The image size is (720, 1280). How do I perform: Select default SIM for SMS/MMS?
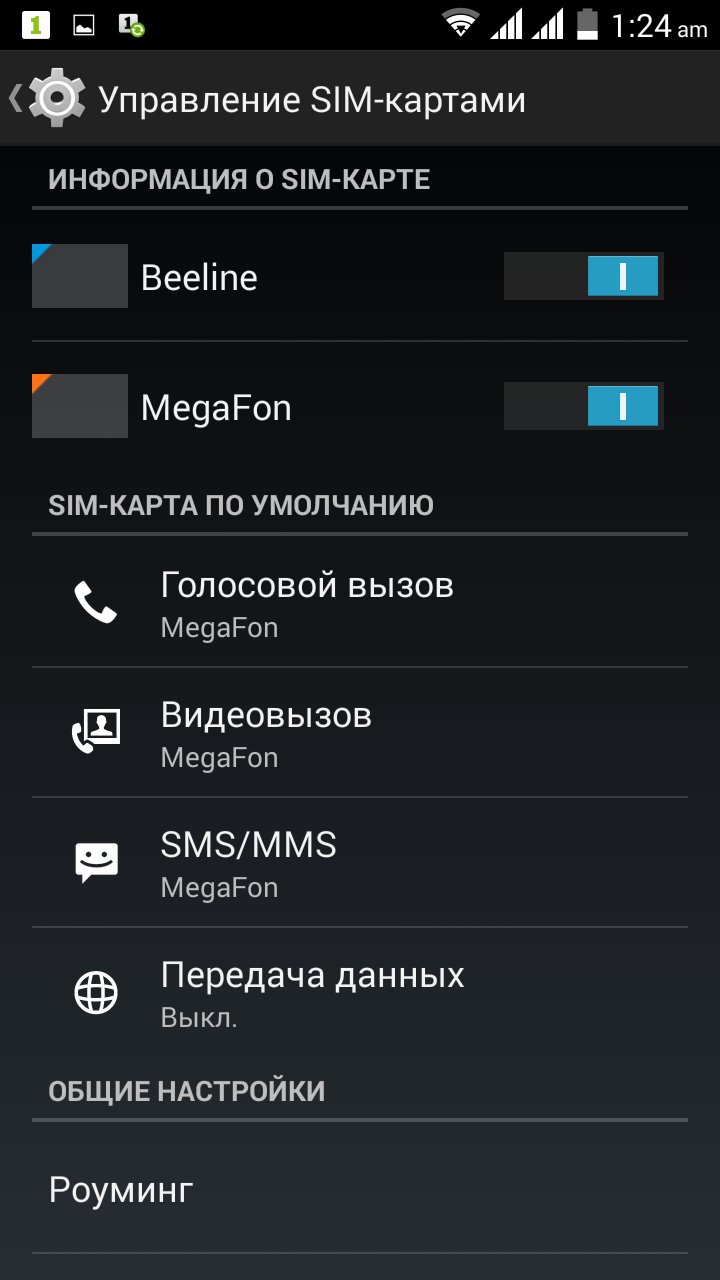coord(360,863)
